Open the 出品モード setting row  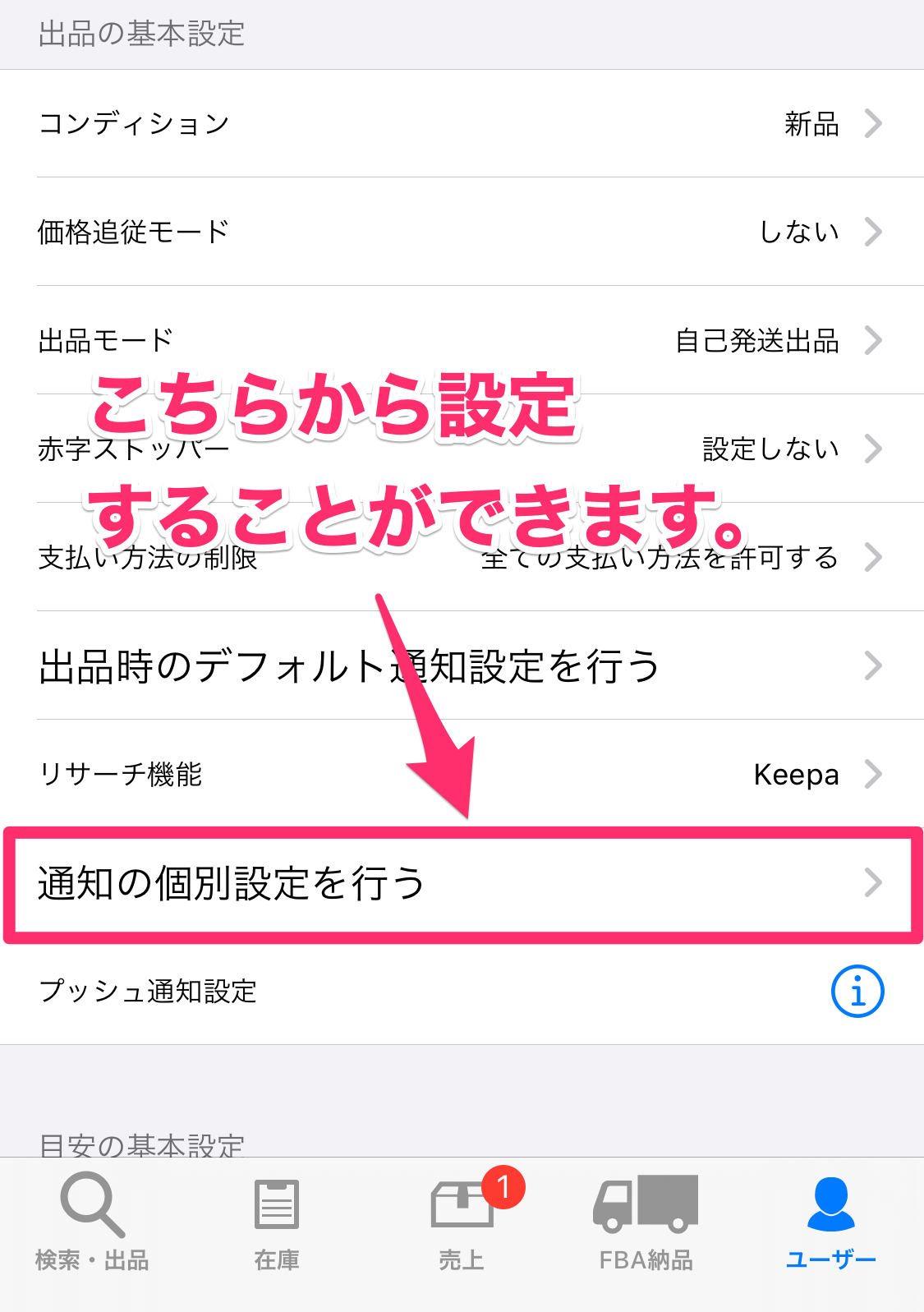click(x=460, y=341)
